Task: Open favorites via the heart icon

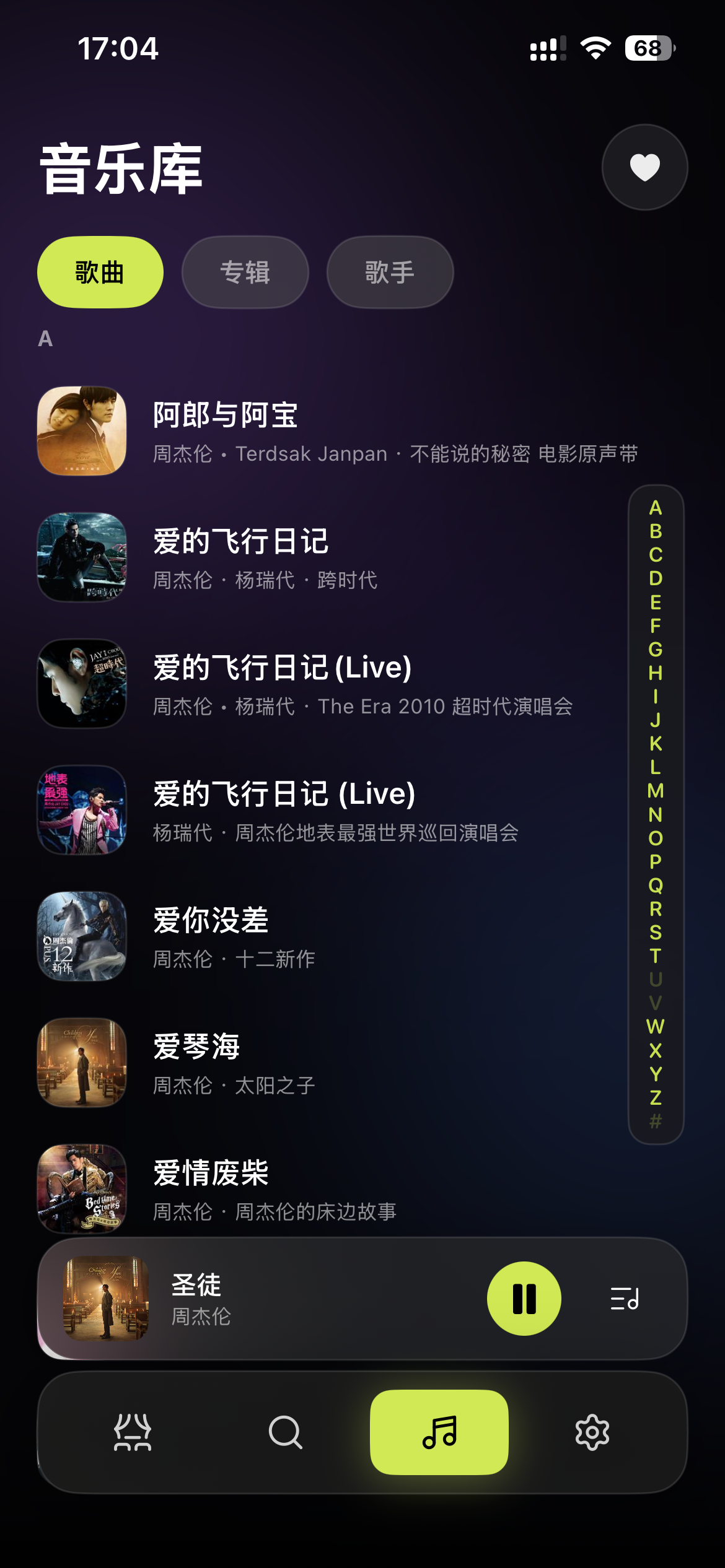Action: pos(644,167)
